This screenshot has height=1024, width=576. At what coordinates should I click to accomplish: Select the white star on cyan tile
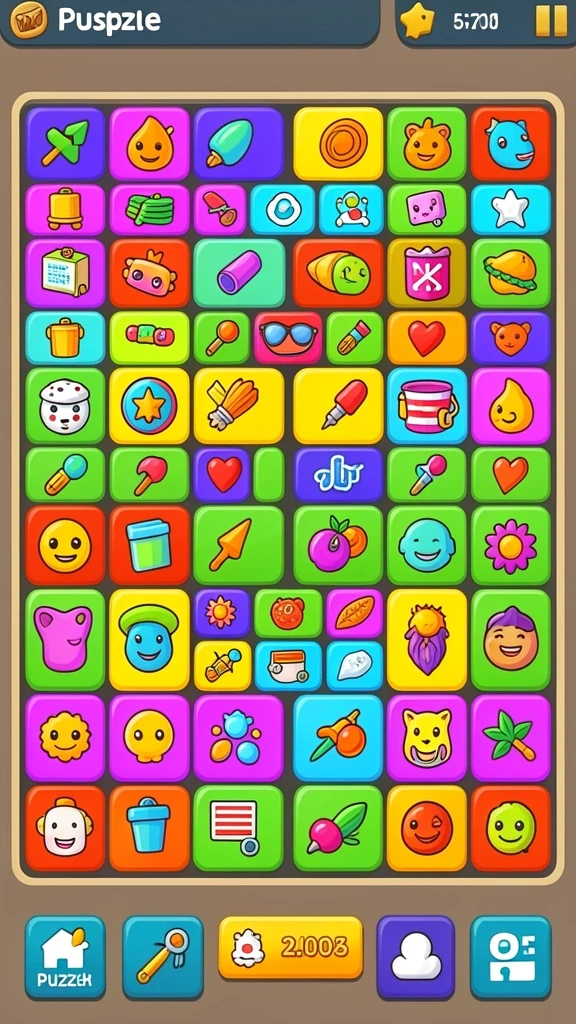click(511, 210)
